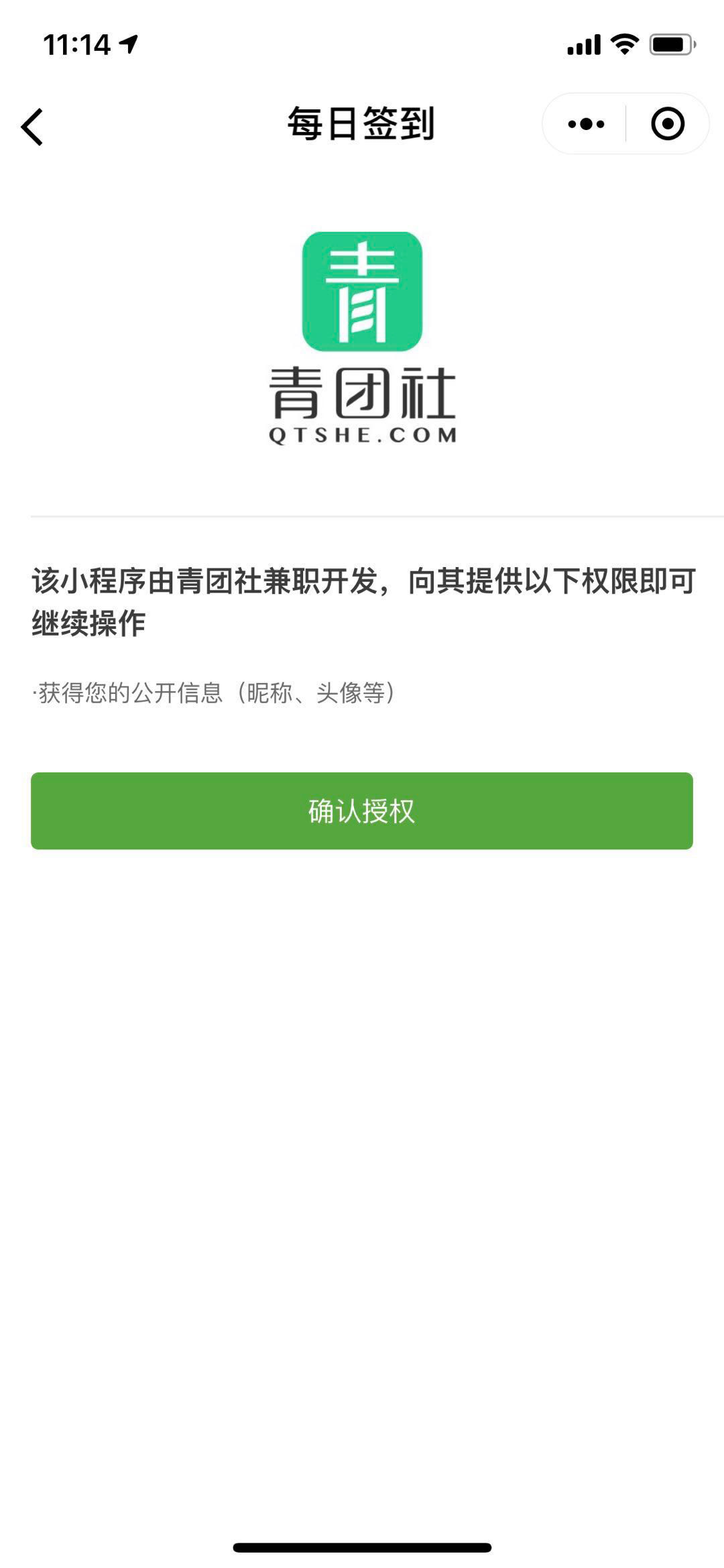Image resolution: width=724 pixels, height=1568 pixels.
Task: Tap the 确认授权 button
Action: (362, 810)
